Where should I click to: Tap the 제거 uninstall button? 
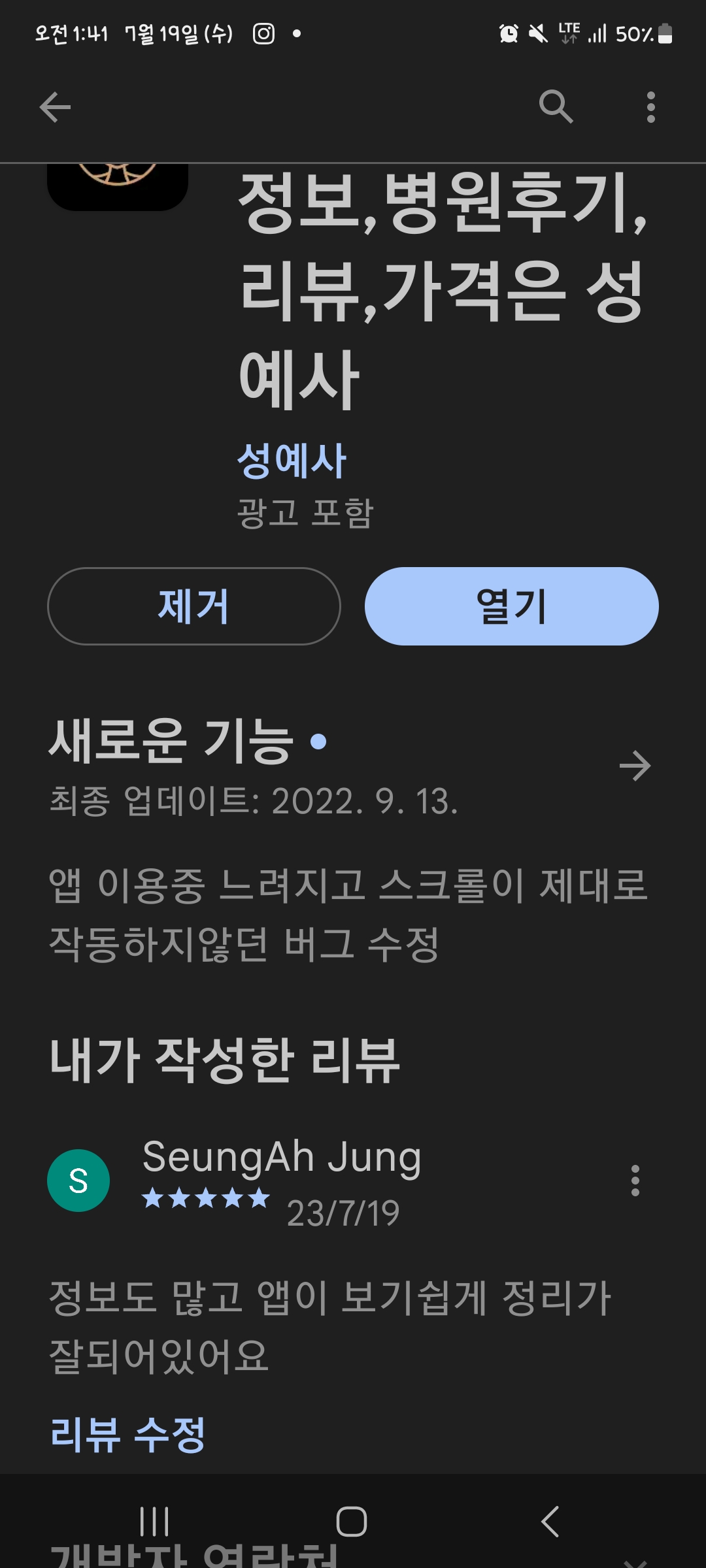coord(194,606)
